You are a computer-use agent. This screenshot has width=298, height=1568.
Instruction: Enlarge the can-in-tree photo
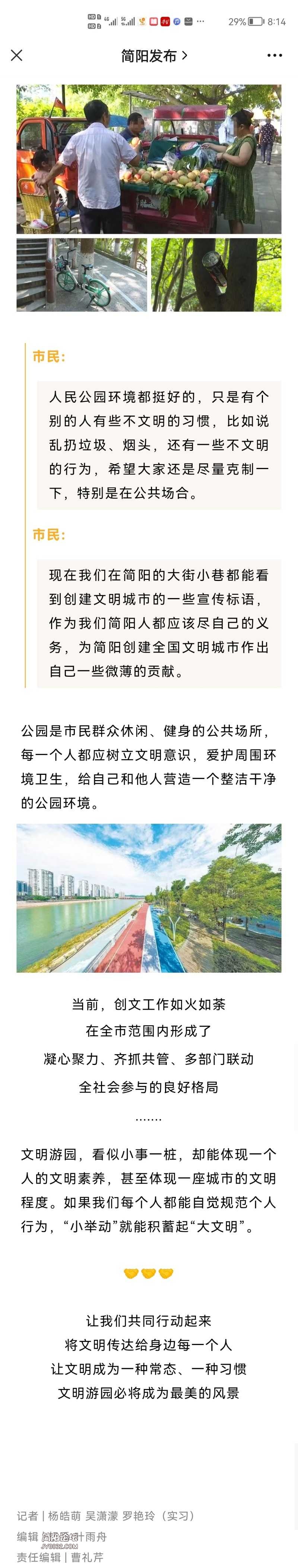(216, 274)
